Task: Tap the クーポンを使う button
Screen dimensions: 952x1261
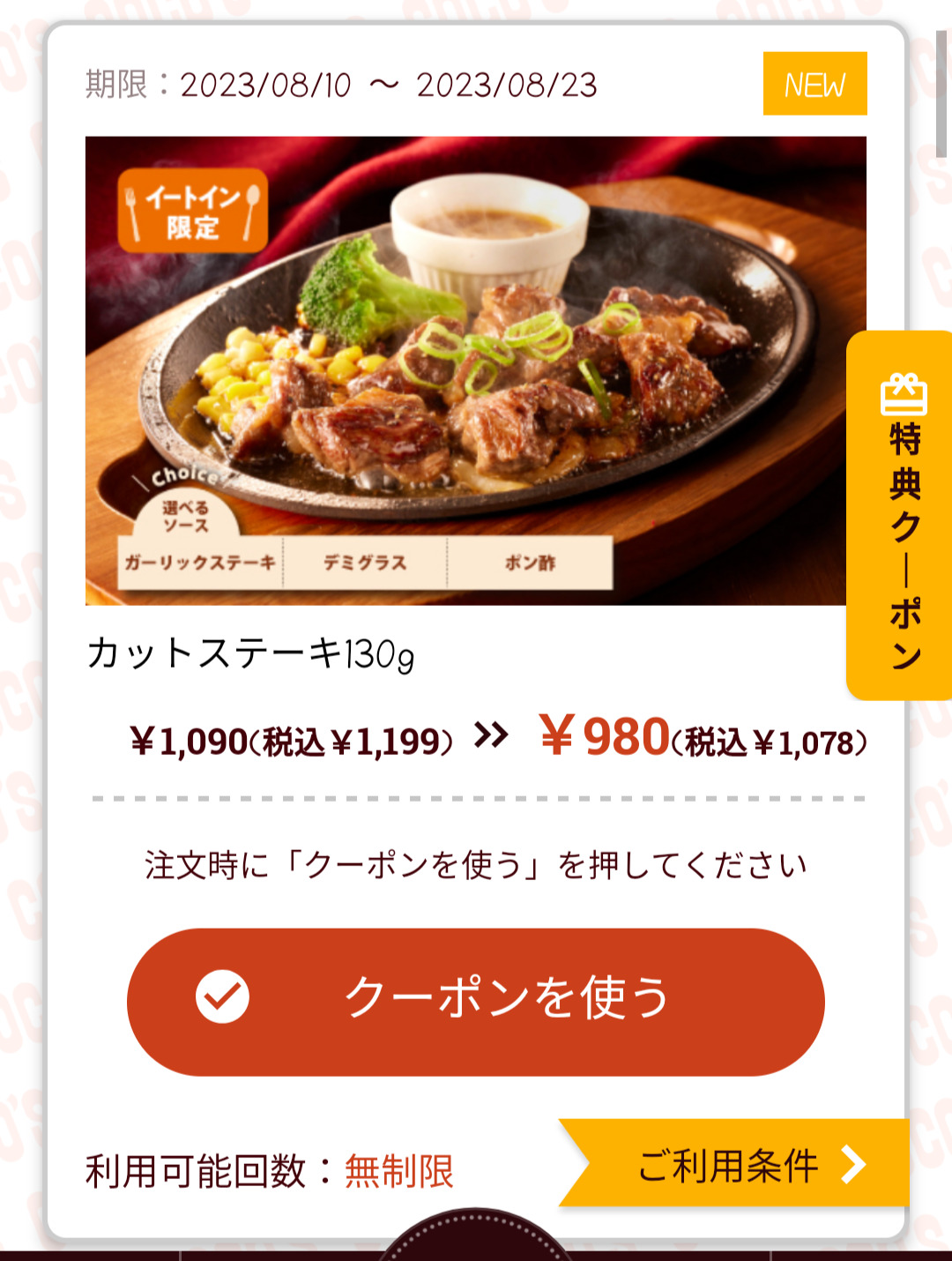Action: click(x=476, y=1001)
